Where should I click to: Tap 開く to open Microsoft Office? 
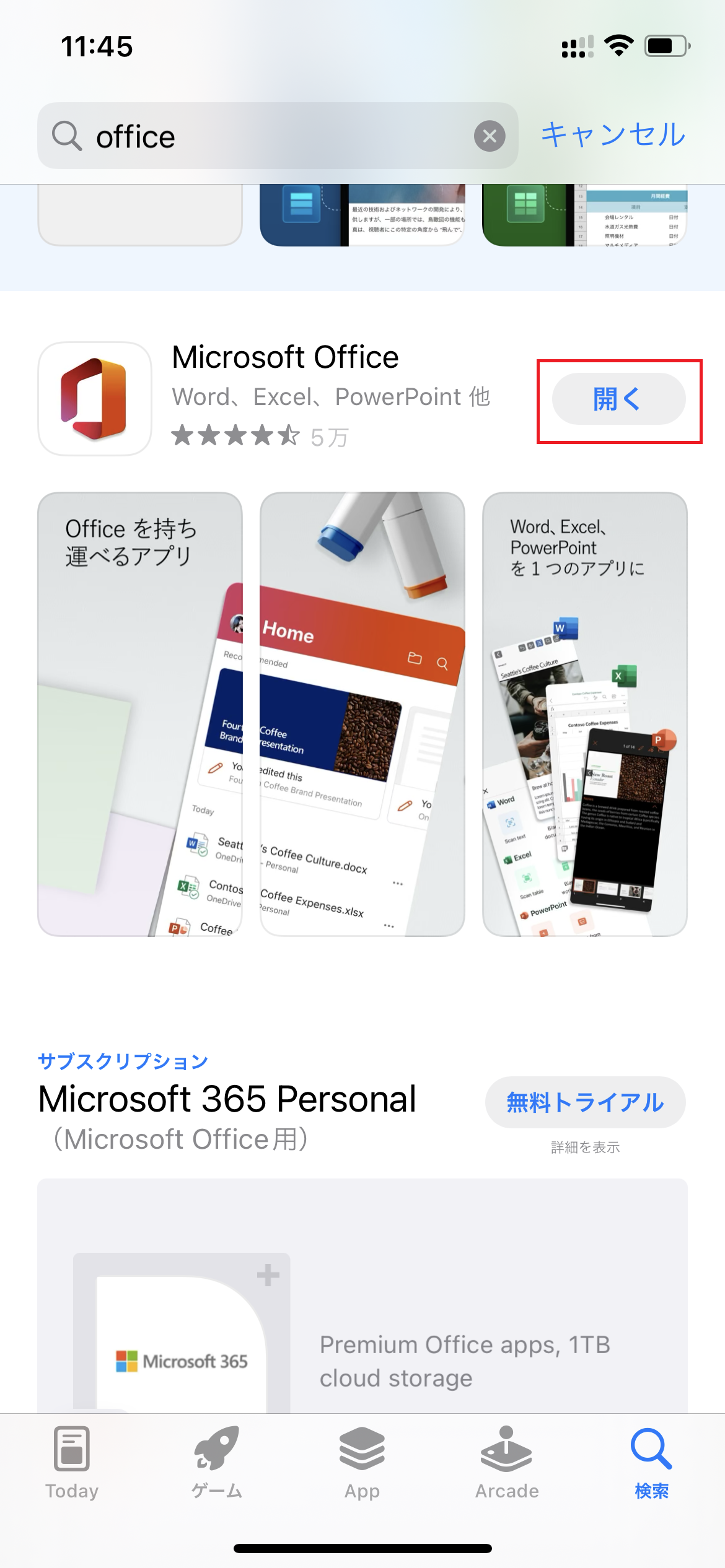[618, 399]
